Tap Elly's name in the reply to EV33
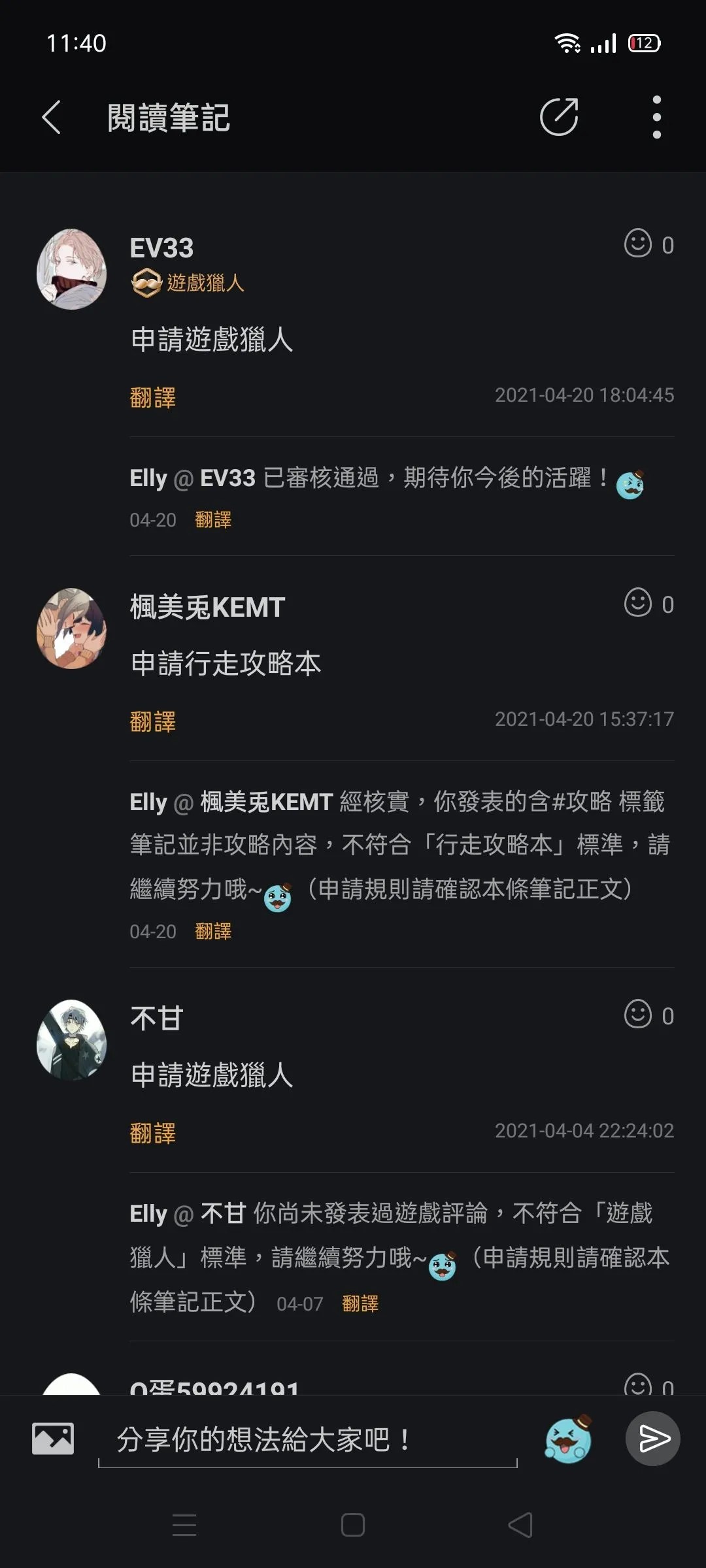Screen dimensions: 706x1568 [148, 478]
